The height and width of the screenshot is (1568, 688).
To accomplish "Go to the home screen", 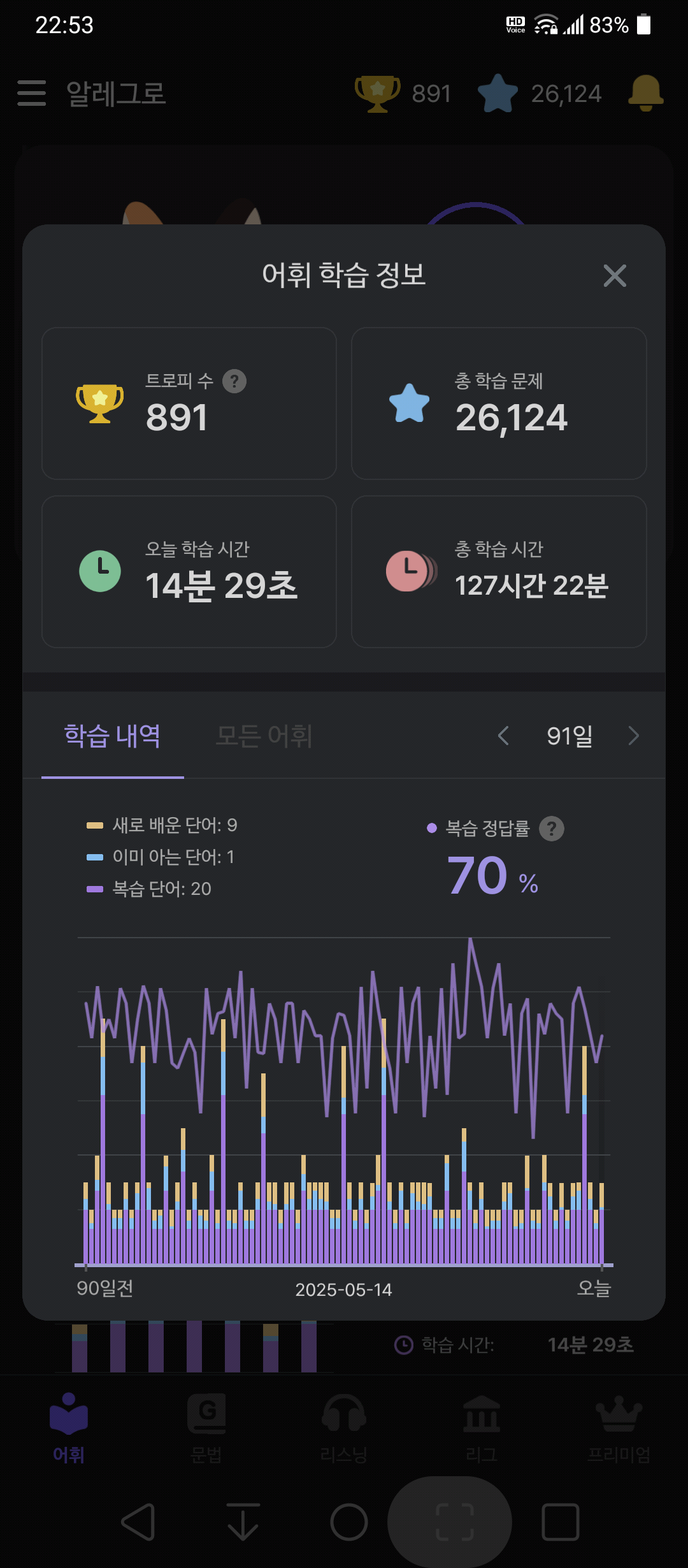I will [x=349, y=1522].
